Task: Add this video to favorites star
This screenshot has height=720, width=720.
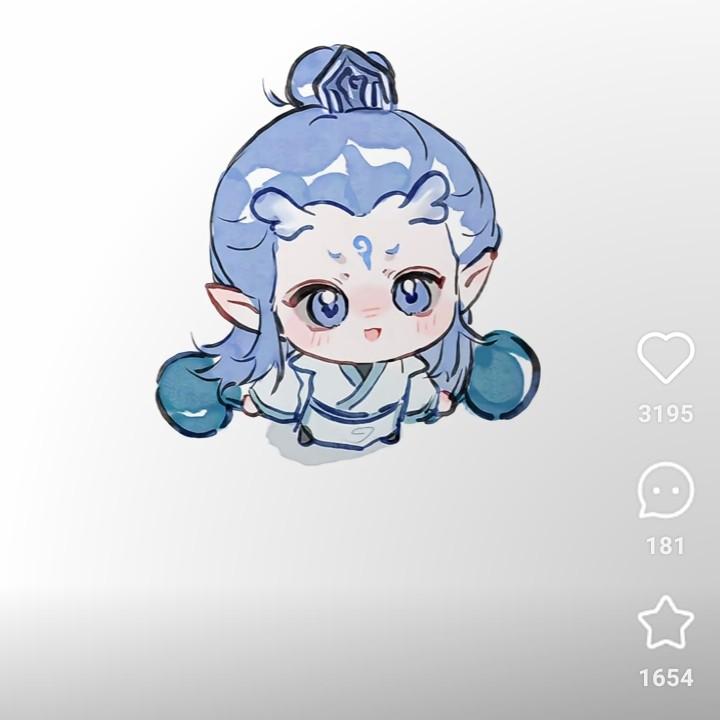Action: [x=666, y=623]
